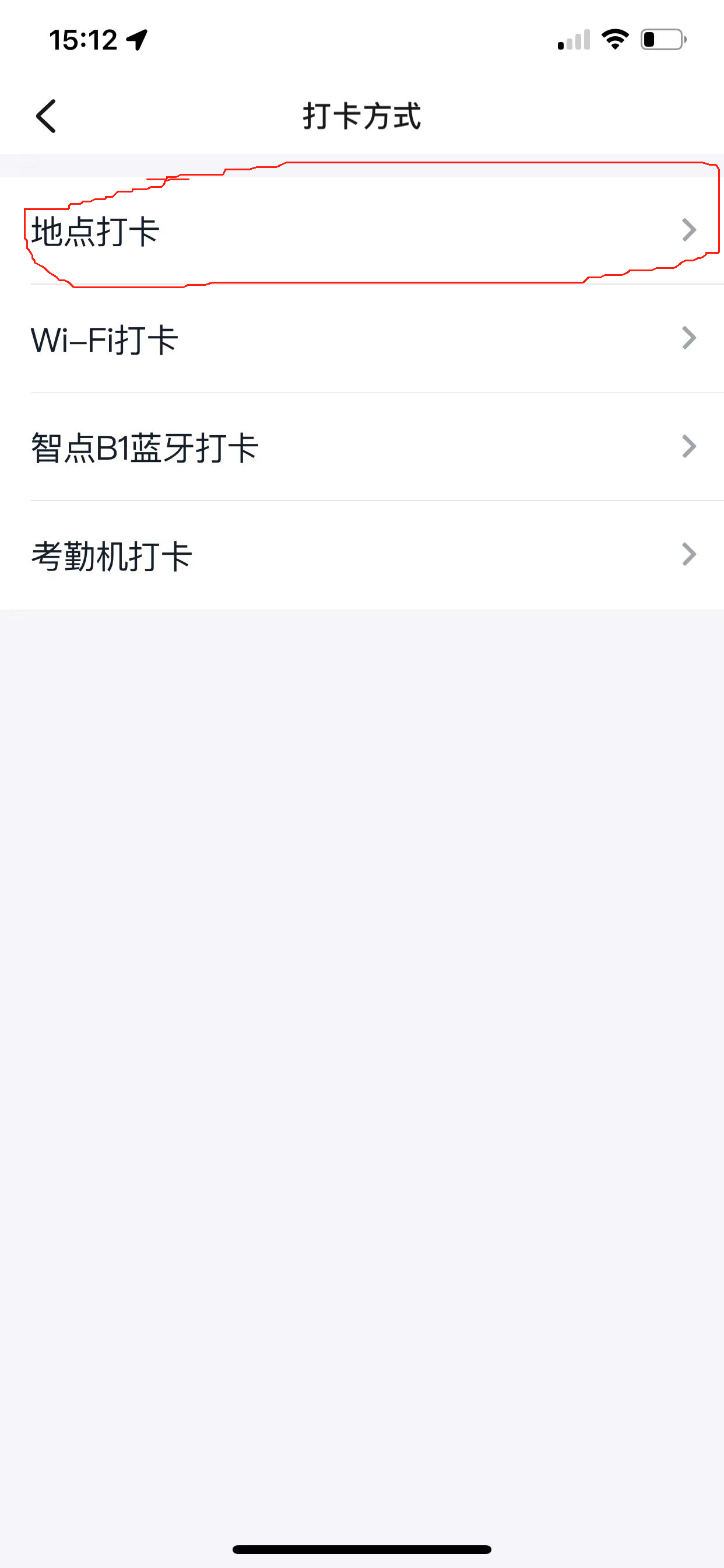724x1568 pixels.
Task: Open 智点B1蓝牙打卡 option
Action: [362, 447]
